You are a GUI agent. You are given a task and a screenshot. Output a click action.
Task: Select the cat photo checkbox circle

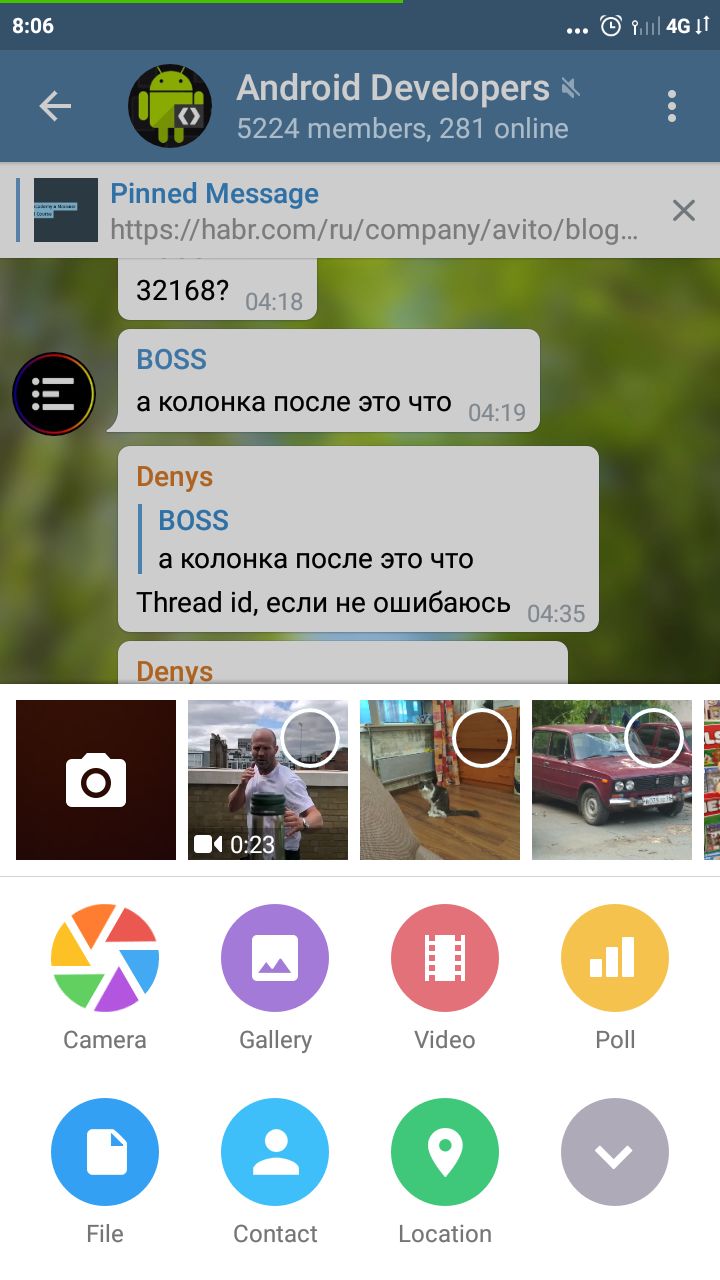[482, 738]
